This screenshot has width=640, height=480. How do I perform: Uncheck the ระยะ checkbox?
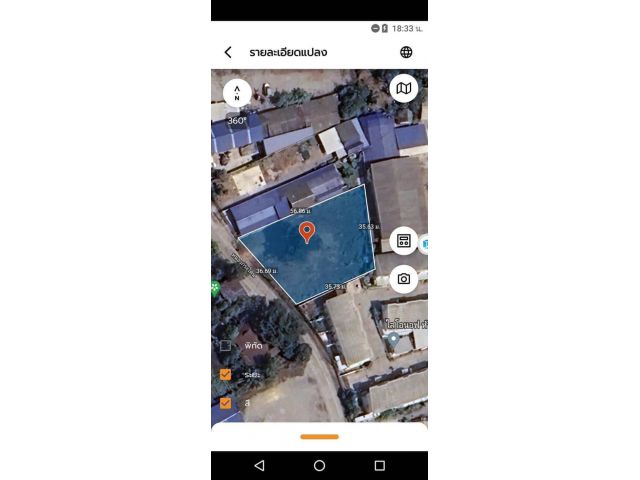pyautogui.click(x=225, y=374)
